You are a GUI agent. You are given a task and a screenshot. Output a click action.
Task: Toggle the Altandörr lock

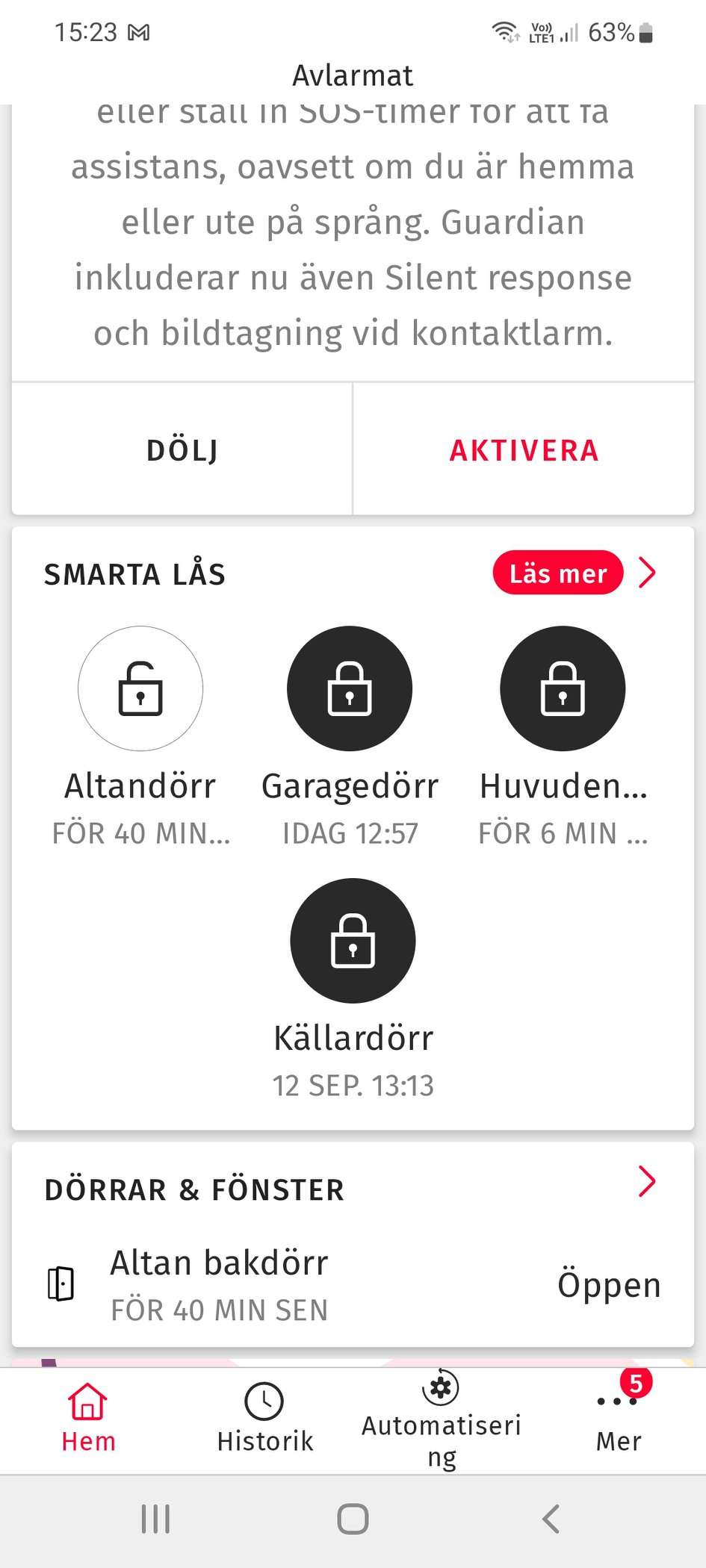140,688
